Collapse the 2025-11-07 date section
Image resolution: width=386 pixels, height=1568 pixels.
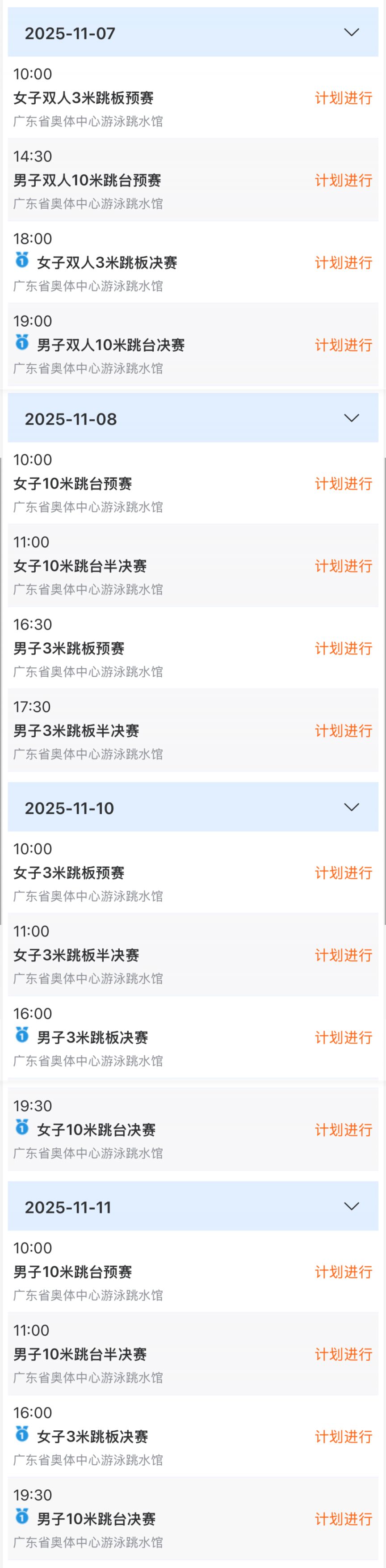pyautogui.click(x=351, y=32)
